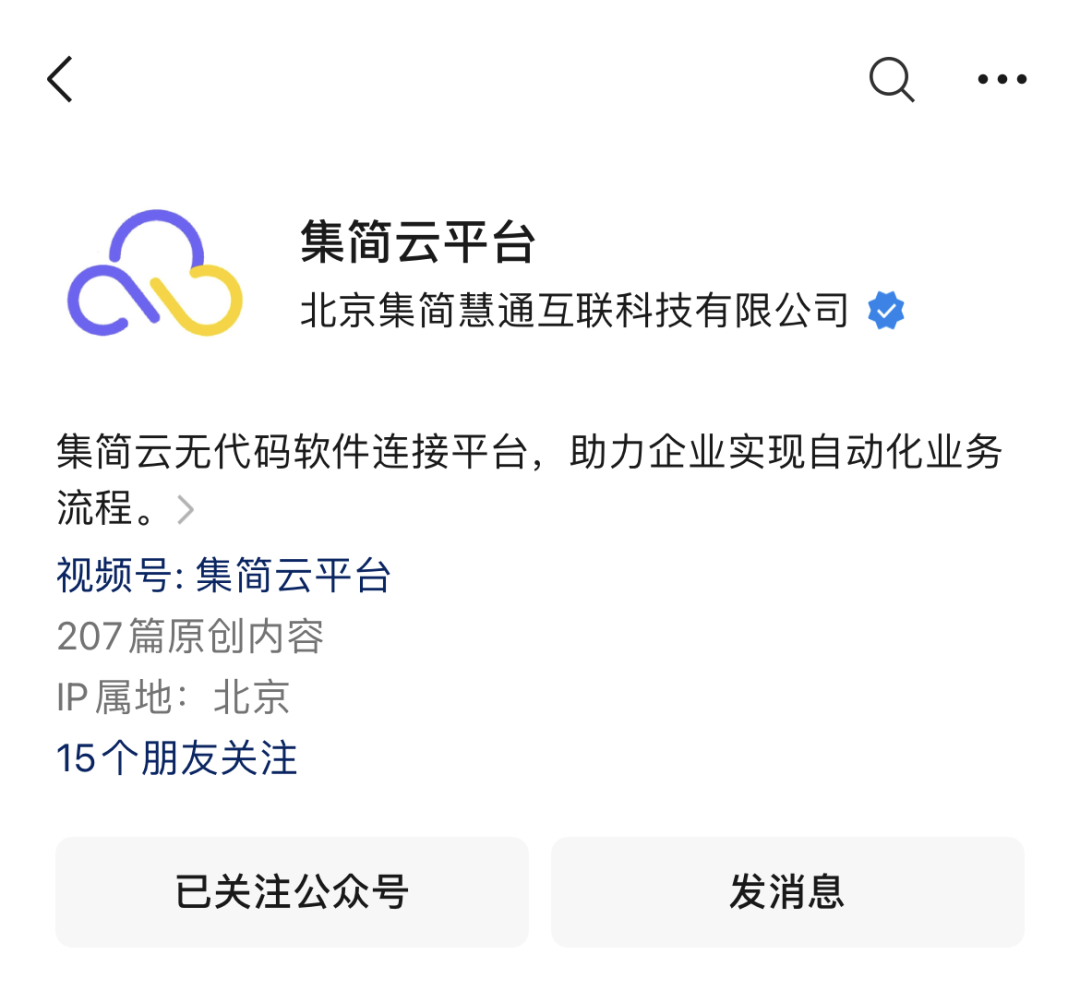Open the 集简云平台 cloud avatar

155,272
